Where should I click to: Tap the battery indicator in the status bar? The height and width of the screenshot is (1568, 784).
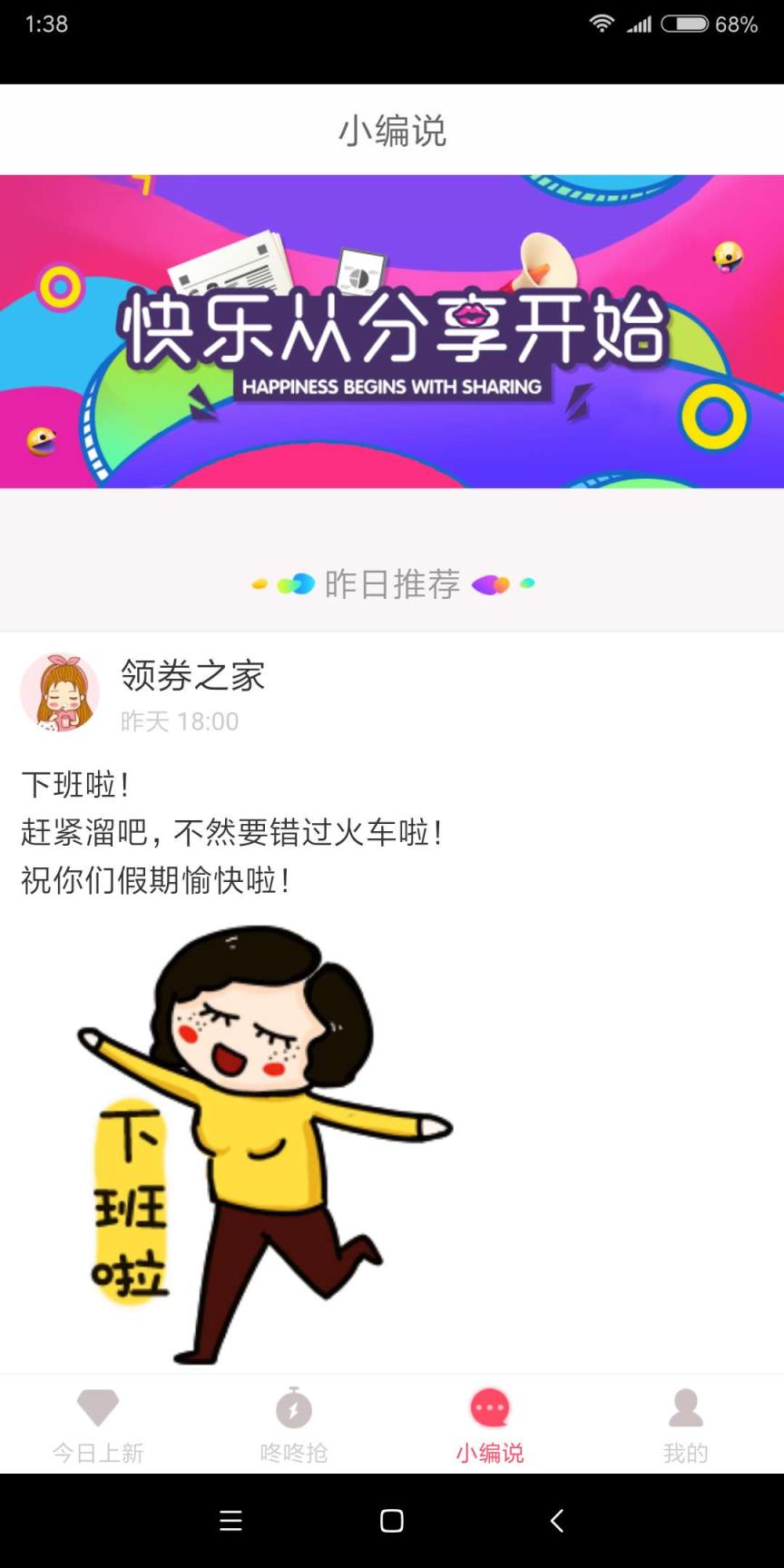pos(687,24)
